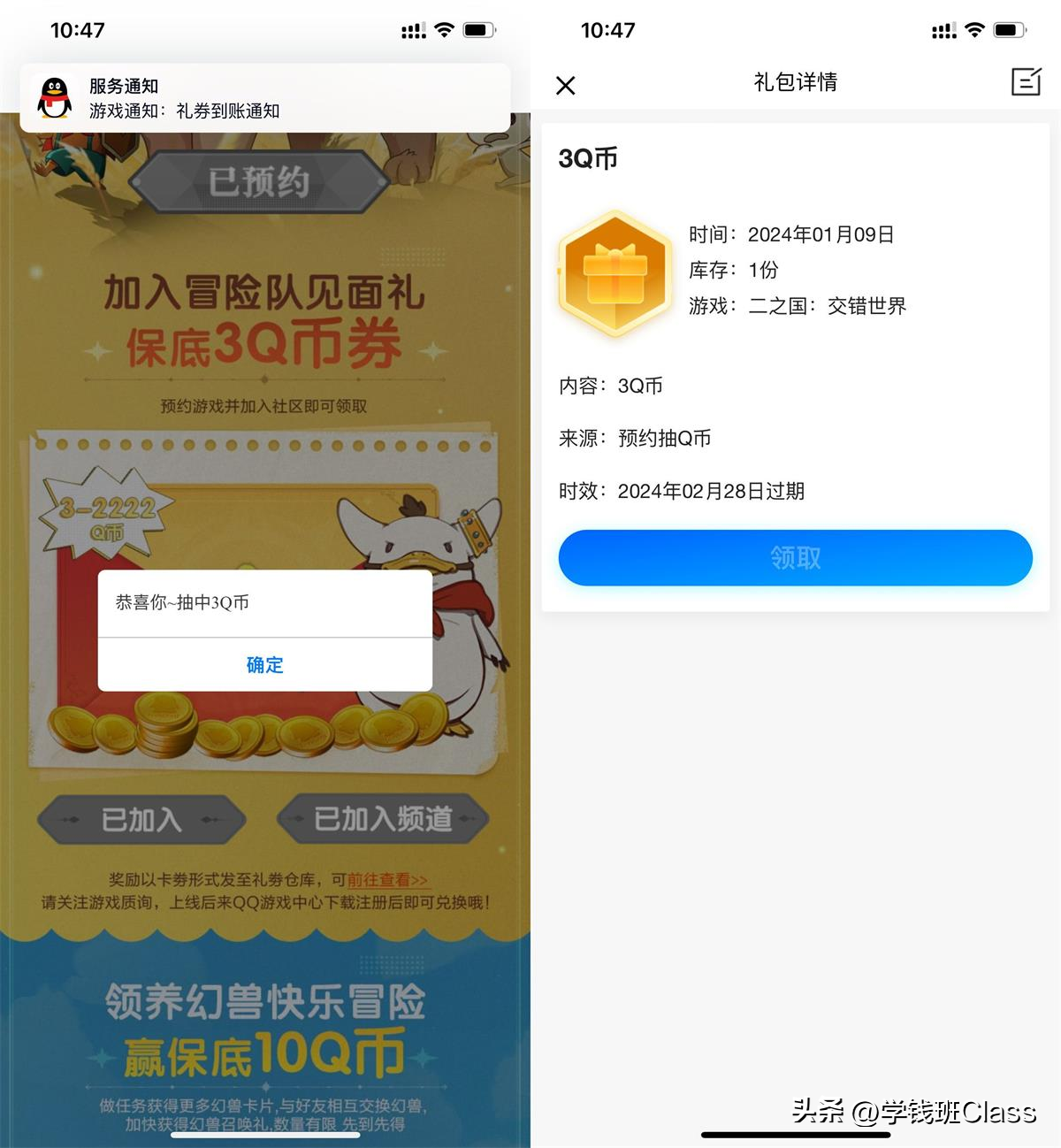The width and height of the screenshot is (1061, 1148).
Task: Tap the 已预约 reservation button
Action: [259, 182]
